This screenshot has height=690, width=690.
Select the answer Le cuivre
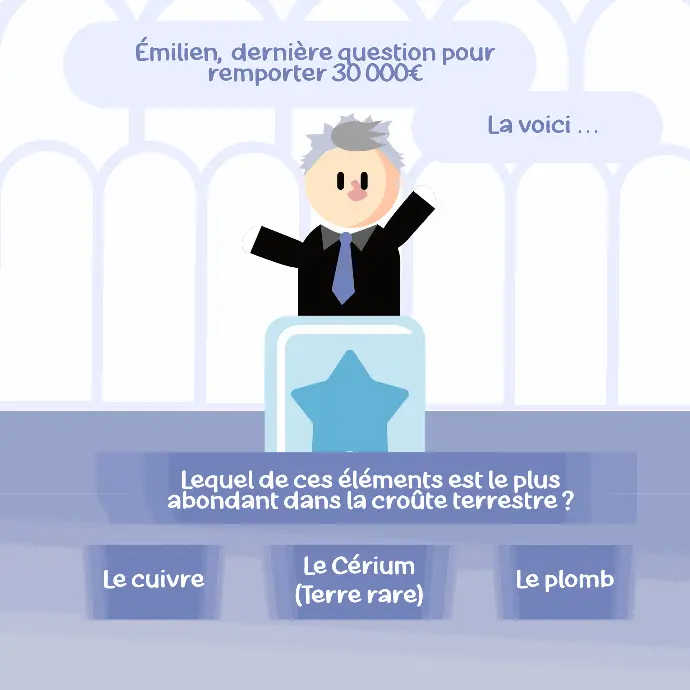click(153, 580)
